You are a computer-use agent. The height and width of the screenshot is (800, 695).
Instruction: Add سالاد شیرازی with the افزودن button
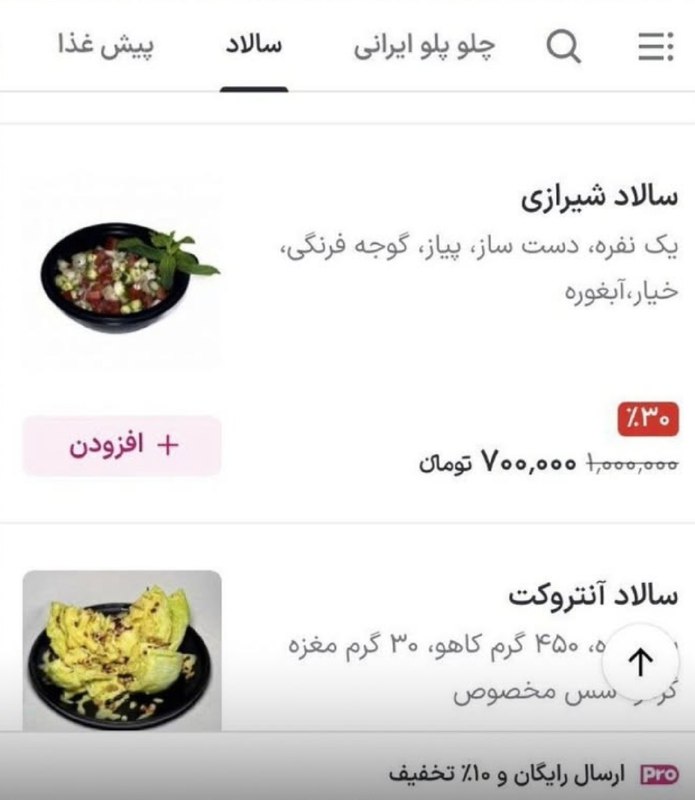pyautogui.click(x=122, y=446)
